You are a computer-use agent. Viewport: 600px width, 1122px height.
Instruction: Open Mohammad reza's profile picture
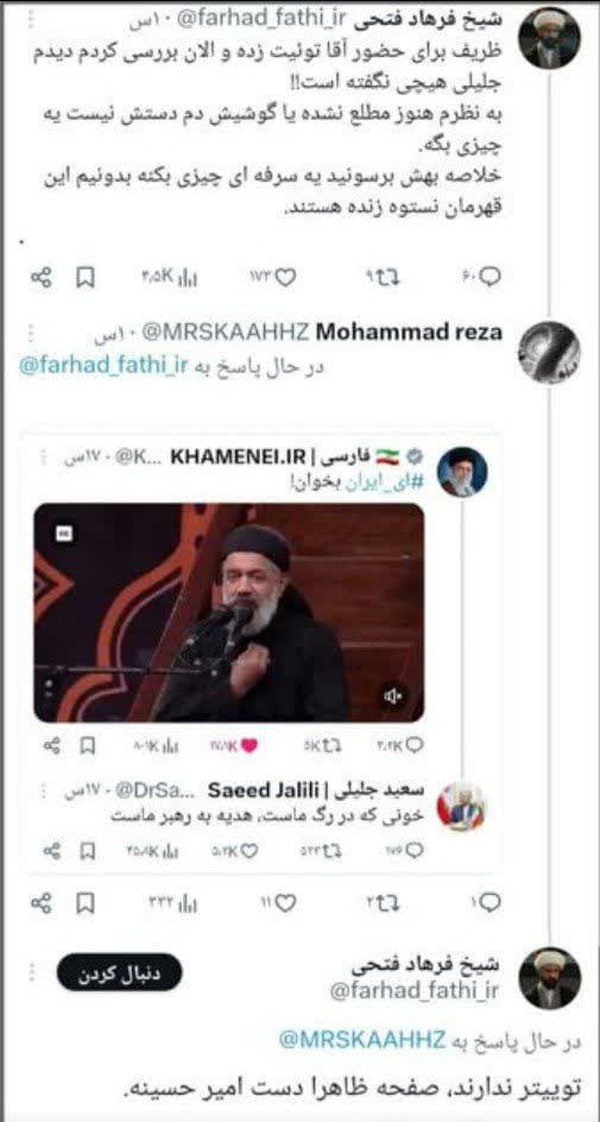549,352
